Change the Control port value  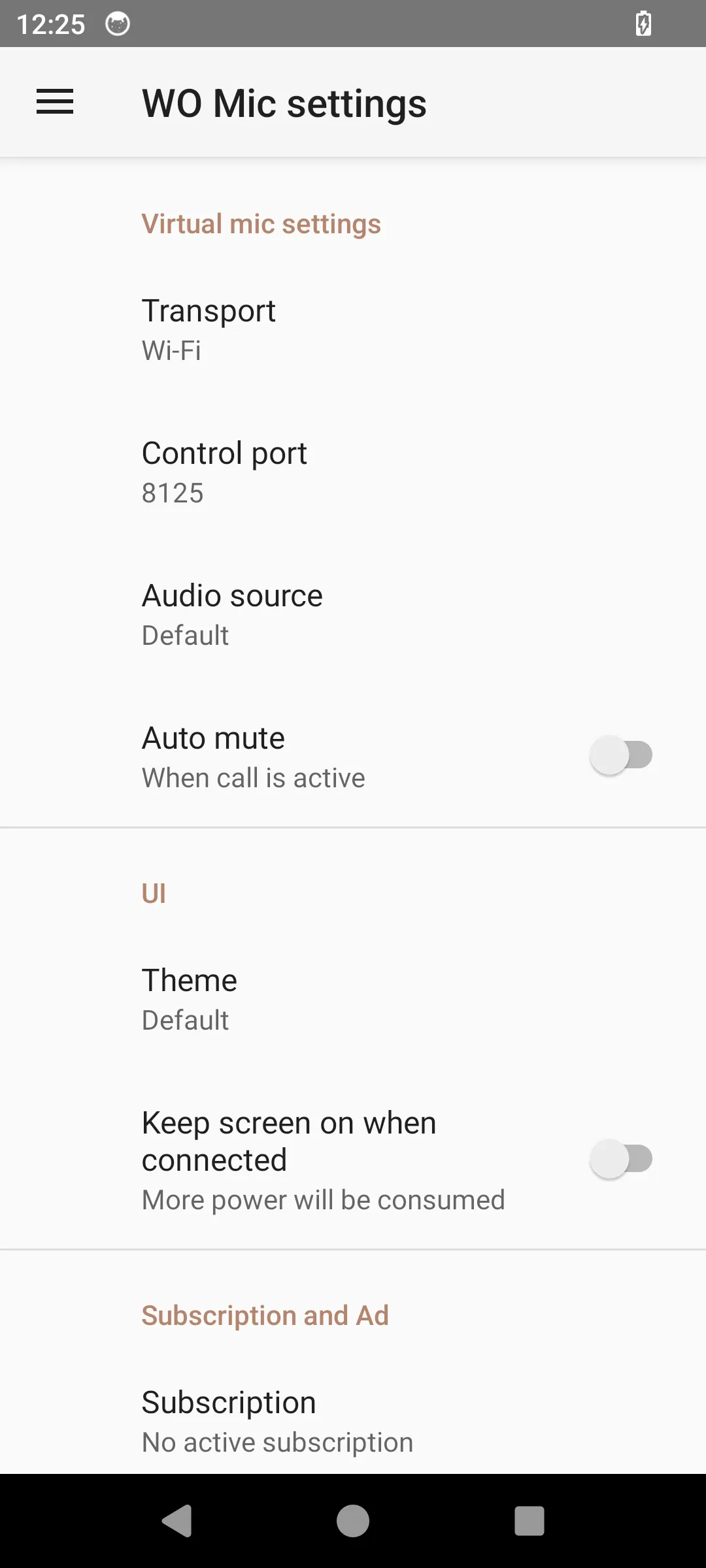tap(353, 472)
